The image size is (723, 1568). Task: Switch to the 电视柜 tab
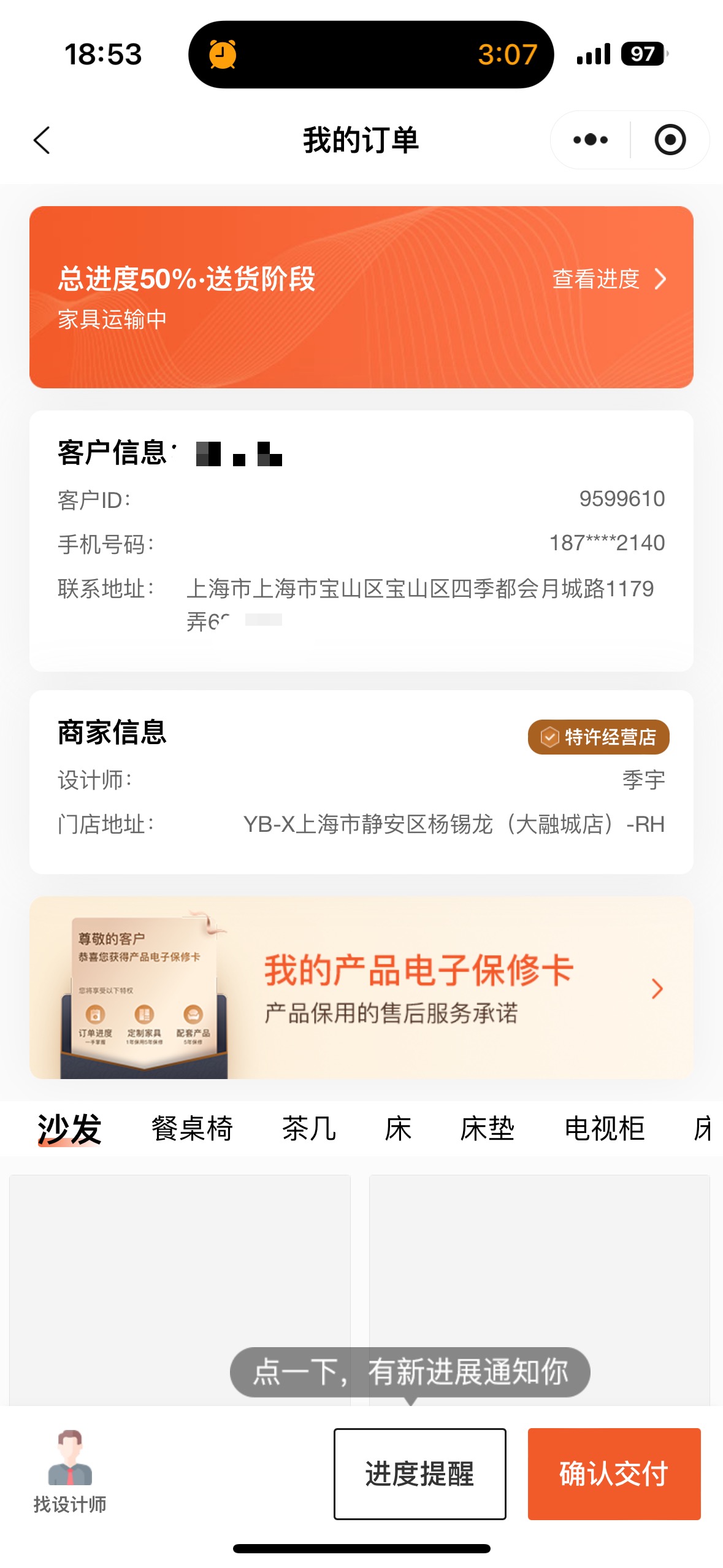(604, 1129)
